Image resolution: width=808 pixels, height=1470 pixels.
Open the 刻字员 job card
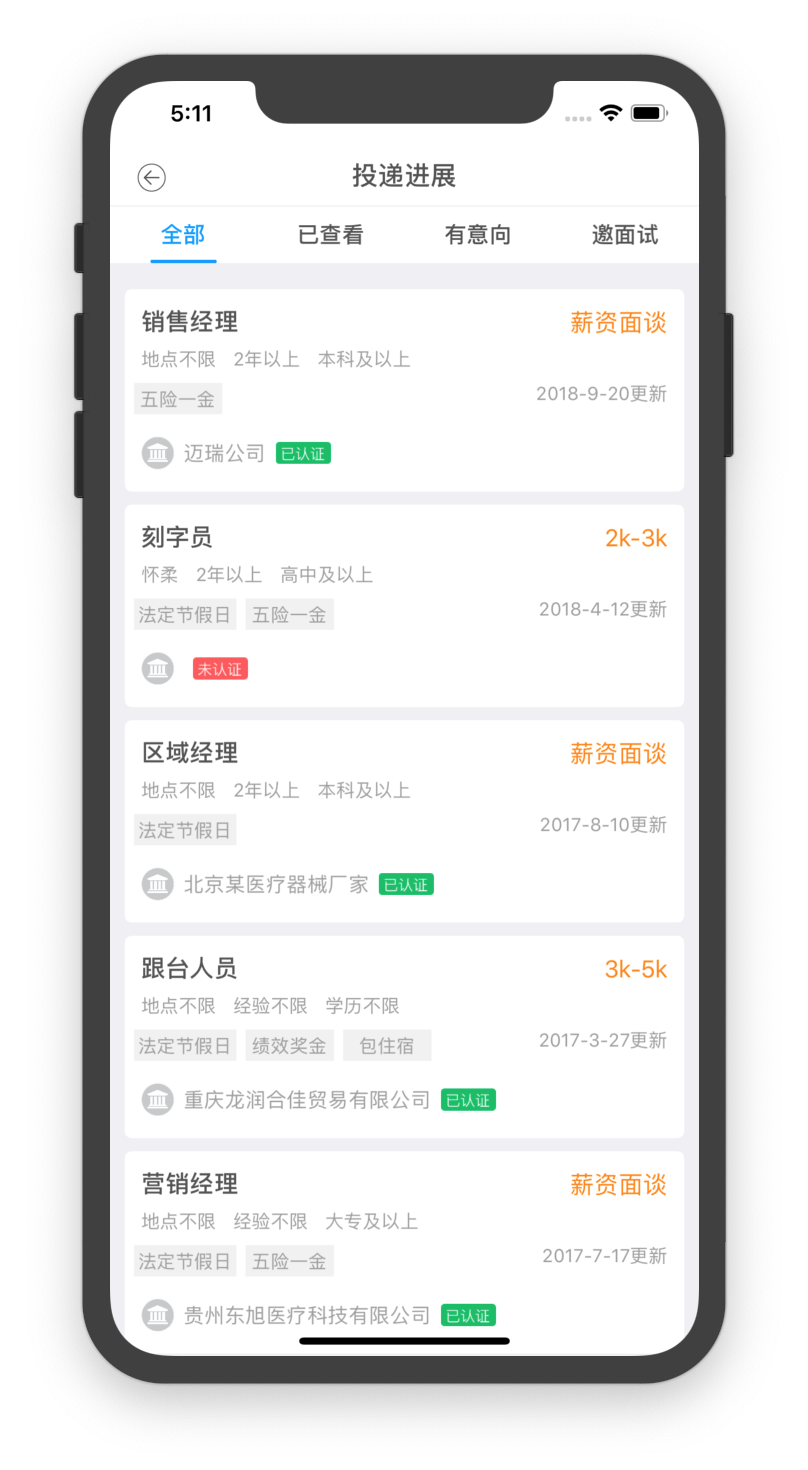(404, 606)
